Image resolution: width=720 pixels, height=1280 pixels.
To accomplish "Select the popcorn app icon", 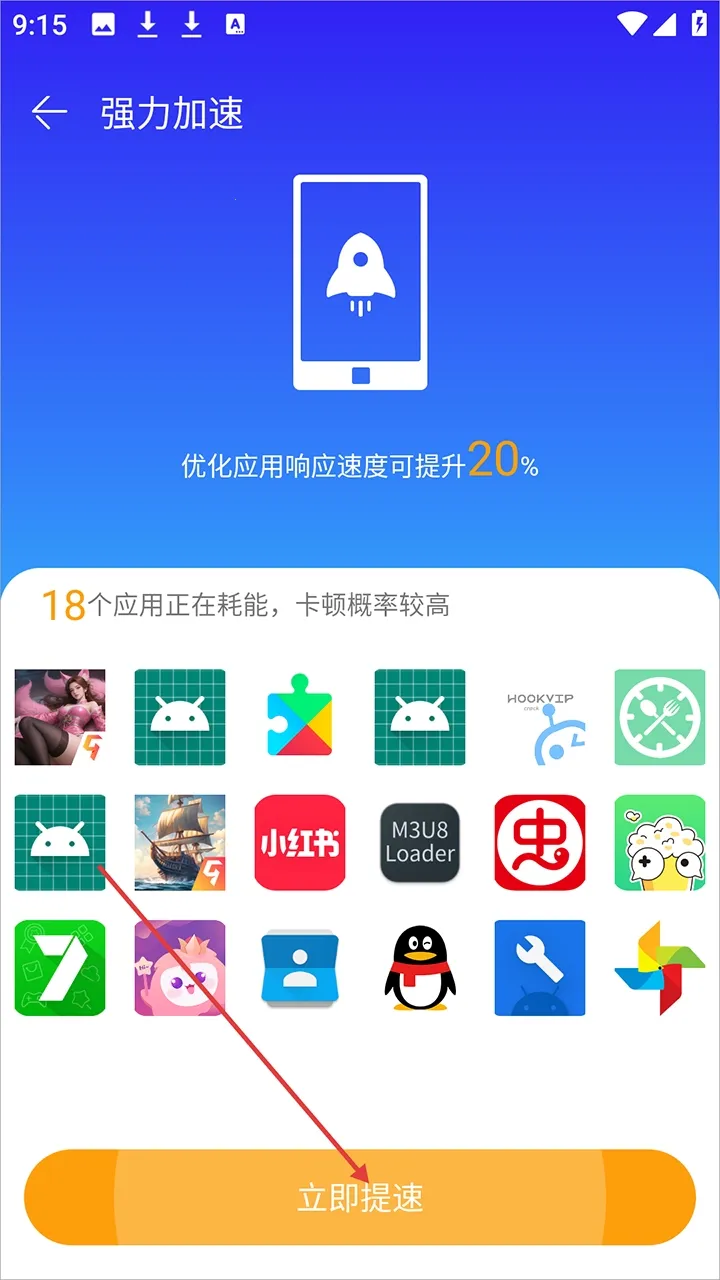I will tap(660, 843).
